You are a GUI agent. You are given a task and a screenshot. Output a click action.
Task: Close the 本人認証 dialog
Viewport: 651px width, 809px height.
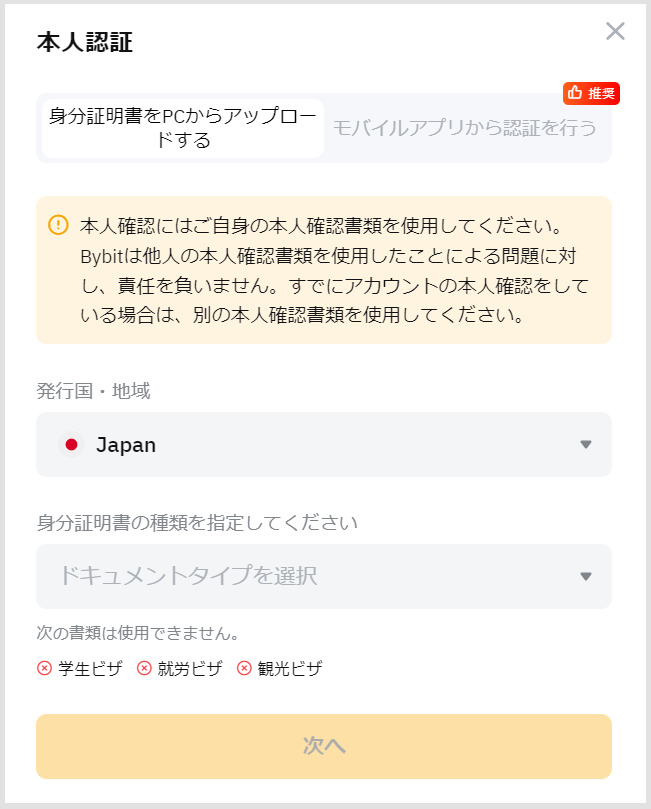click(615, 31)
